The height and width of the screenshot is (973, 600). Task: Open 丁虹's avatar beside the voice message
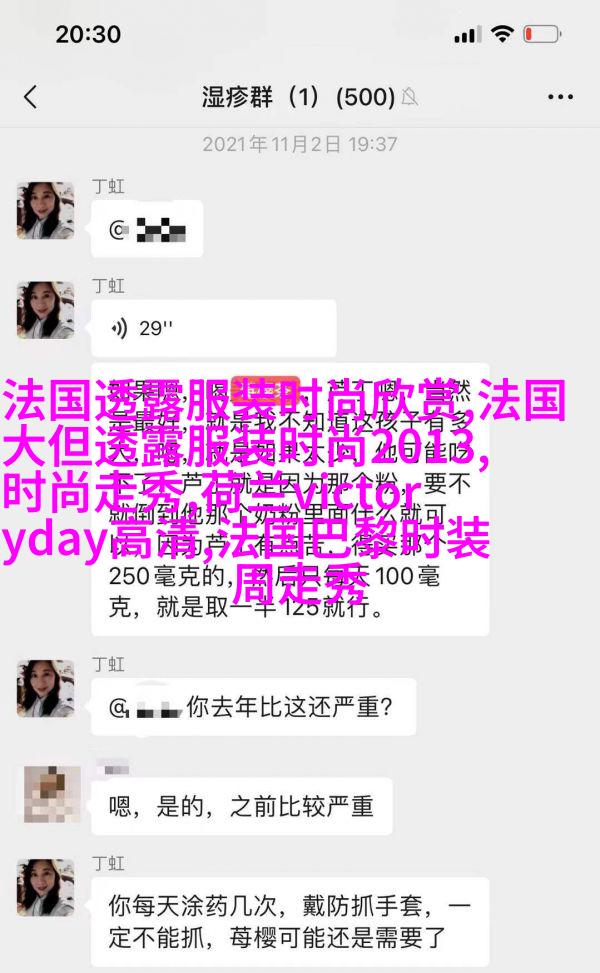click(x=45, y=309)
